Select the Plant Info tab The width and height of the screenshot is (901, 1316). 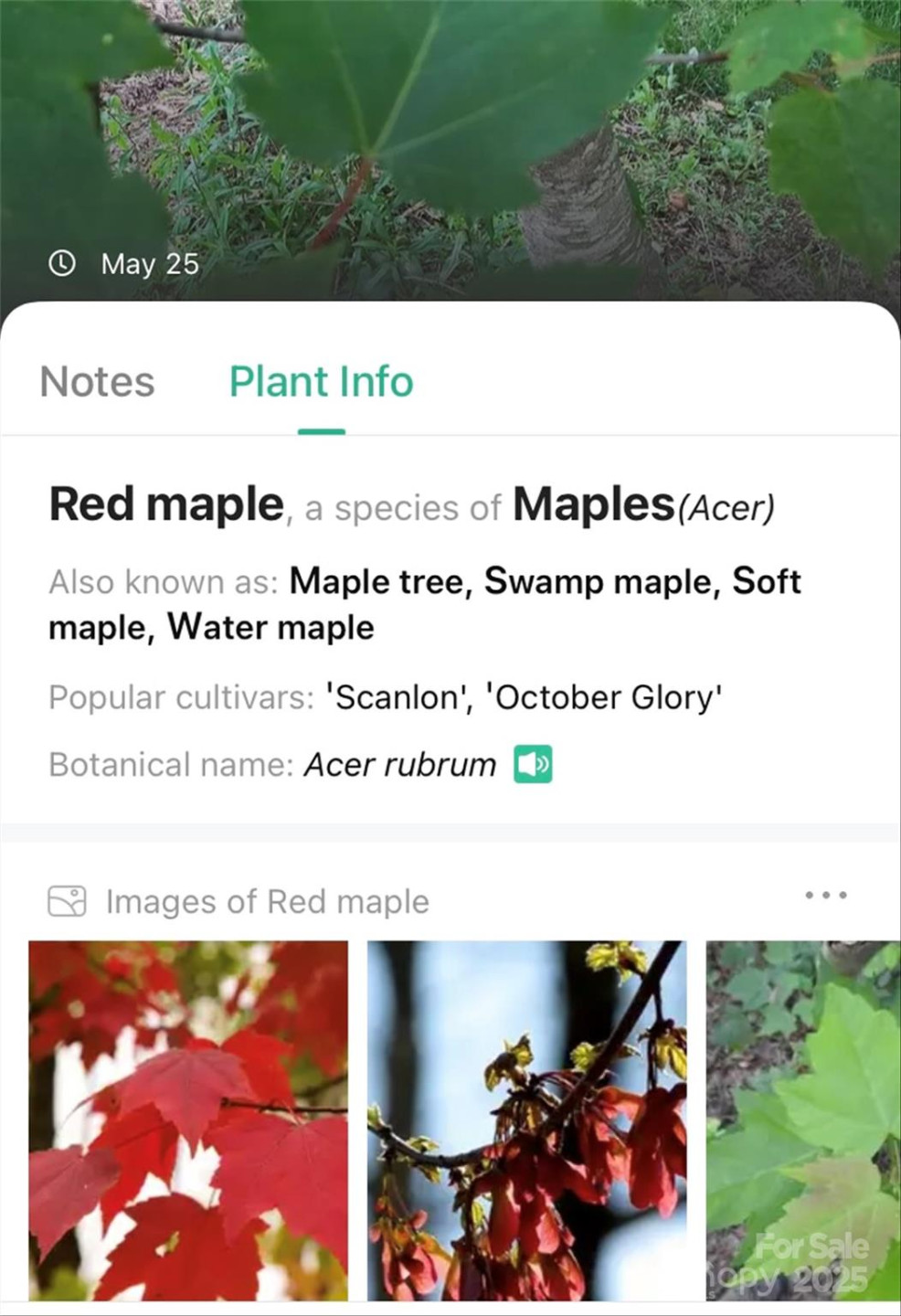(321, 382)
